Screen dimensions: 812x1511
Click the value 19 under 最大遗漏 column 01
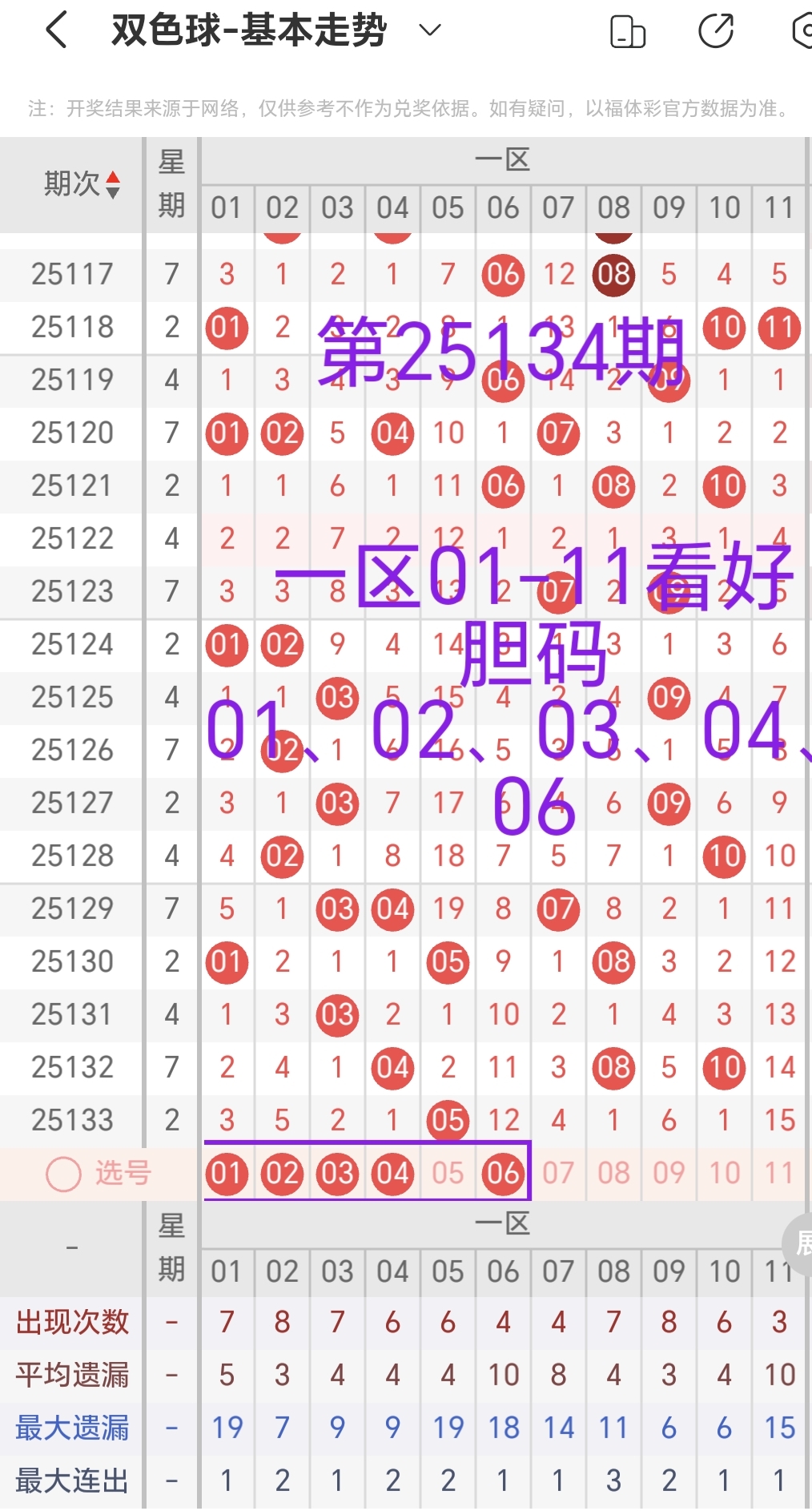[227, 1428]
